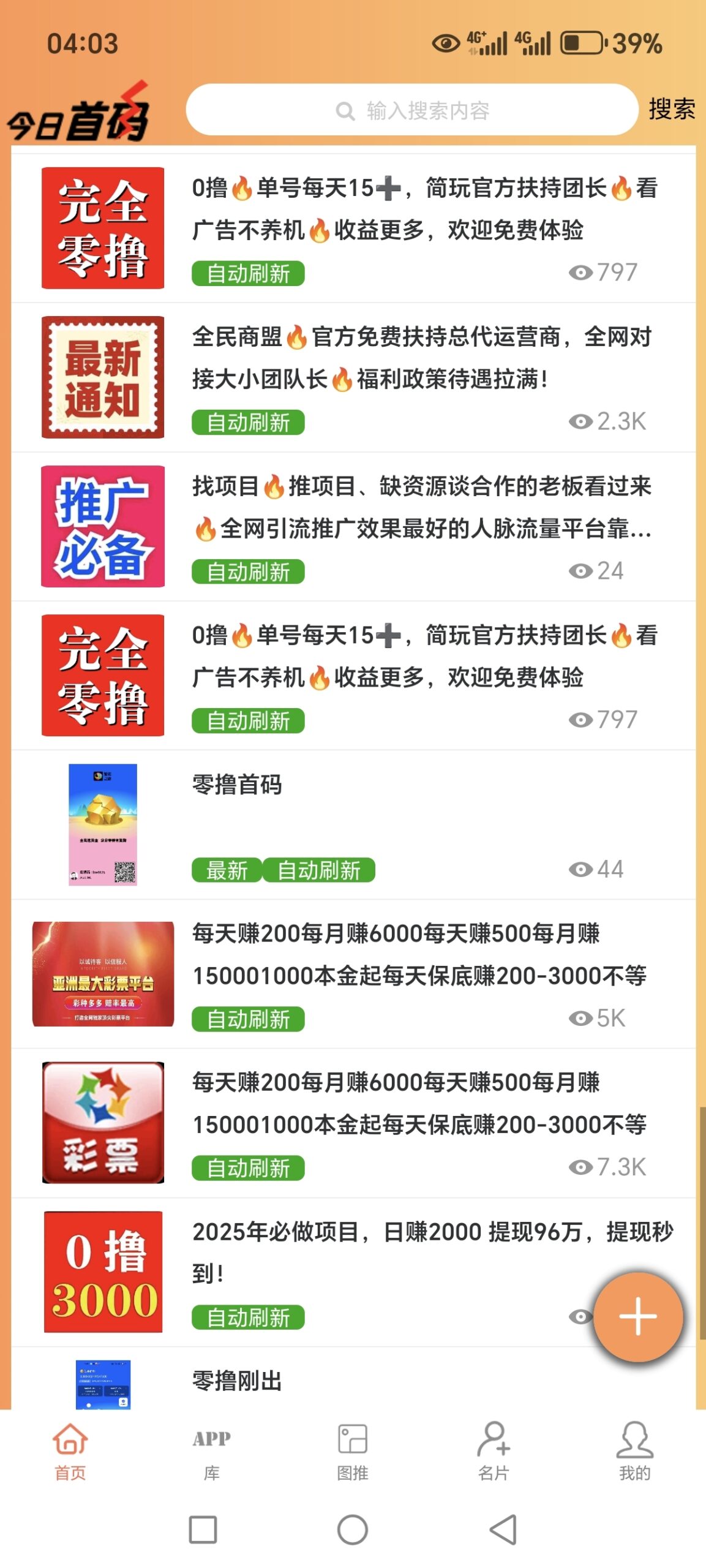This screenshot has height=1568, width=706.
Task: Go back with the system back button
Action: 503,1529
